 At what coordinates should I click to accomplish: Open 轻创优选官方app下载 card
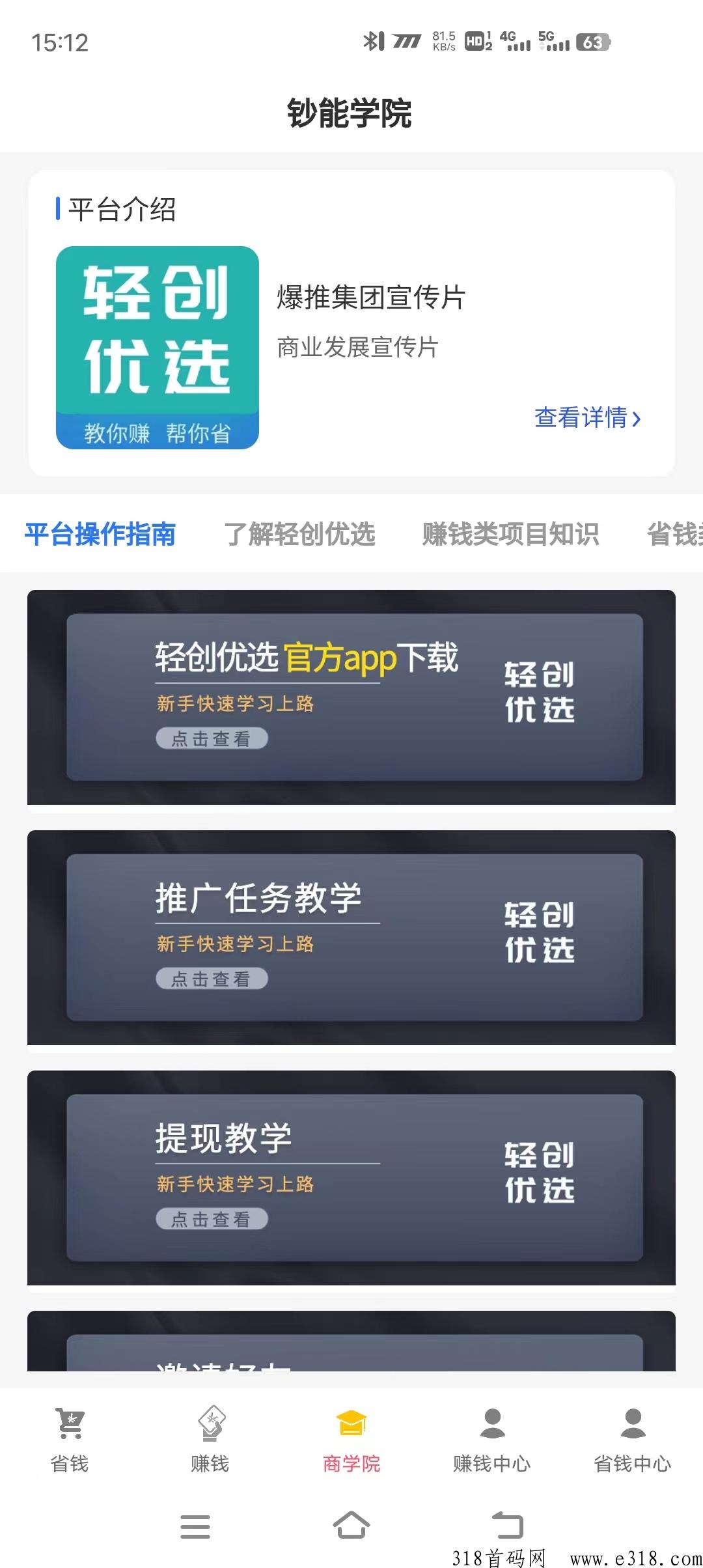[351, 697]
